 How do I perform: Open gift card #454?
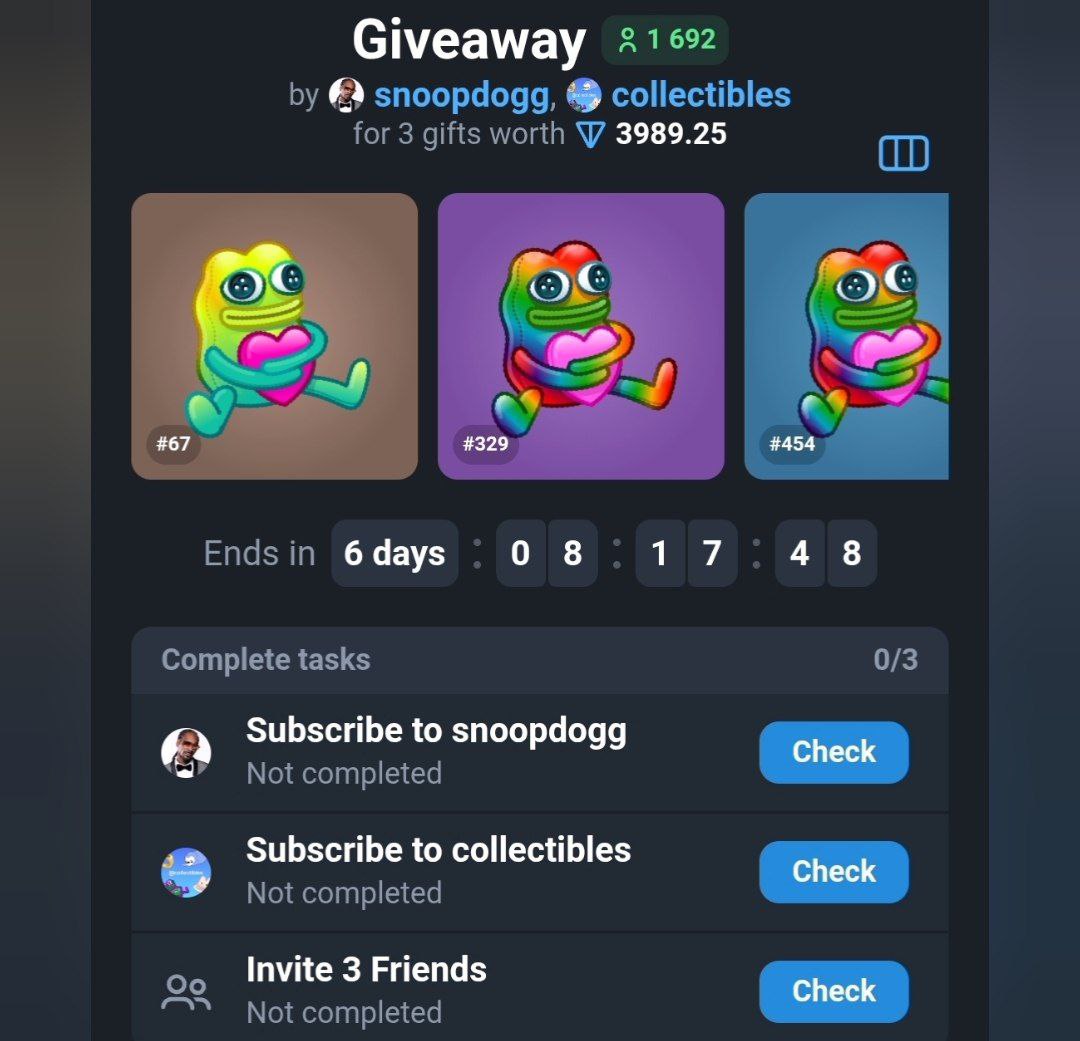pyautogui.click(x=846, y=336)
